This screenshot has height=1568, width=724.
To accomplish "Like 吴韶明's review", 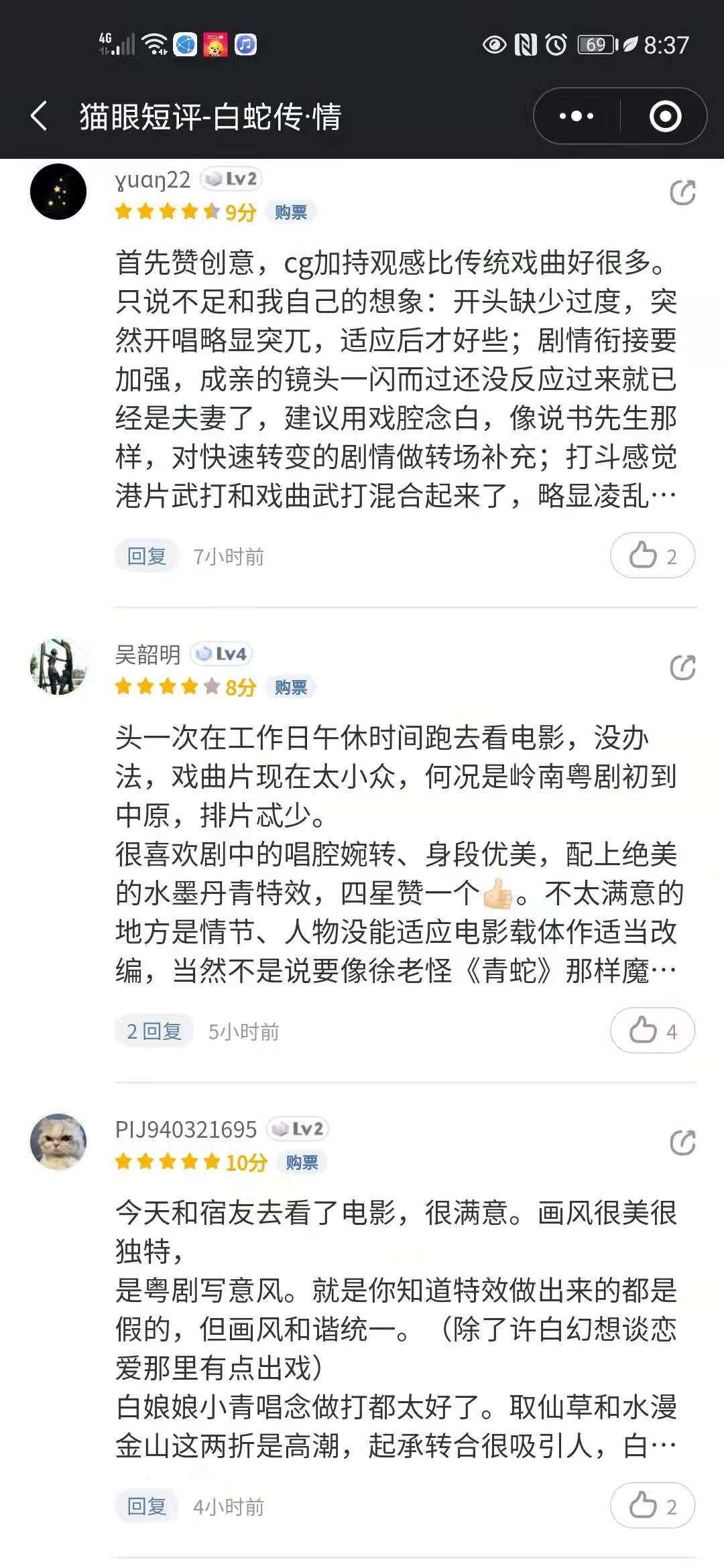I will pyautogui.click(x=652, y=1031).
